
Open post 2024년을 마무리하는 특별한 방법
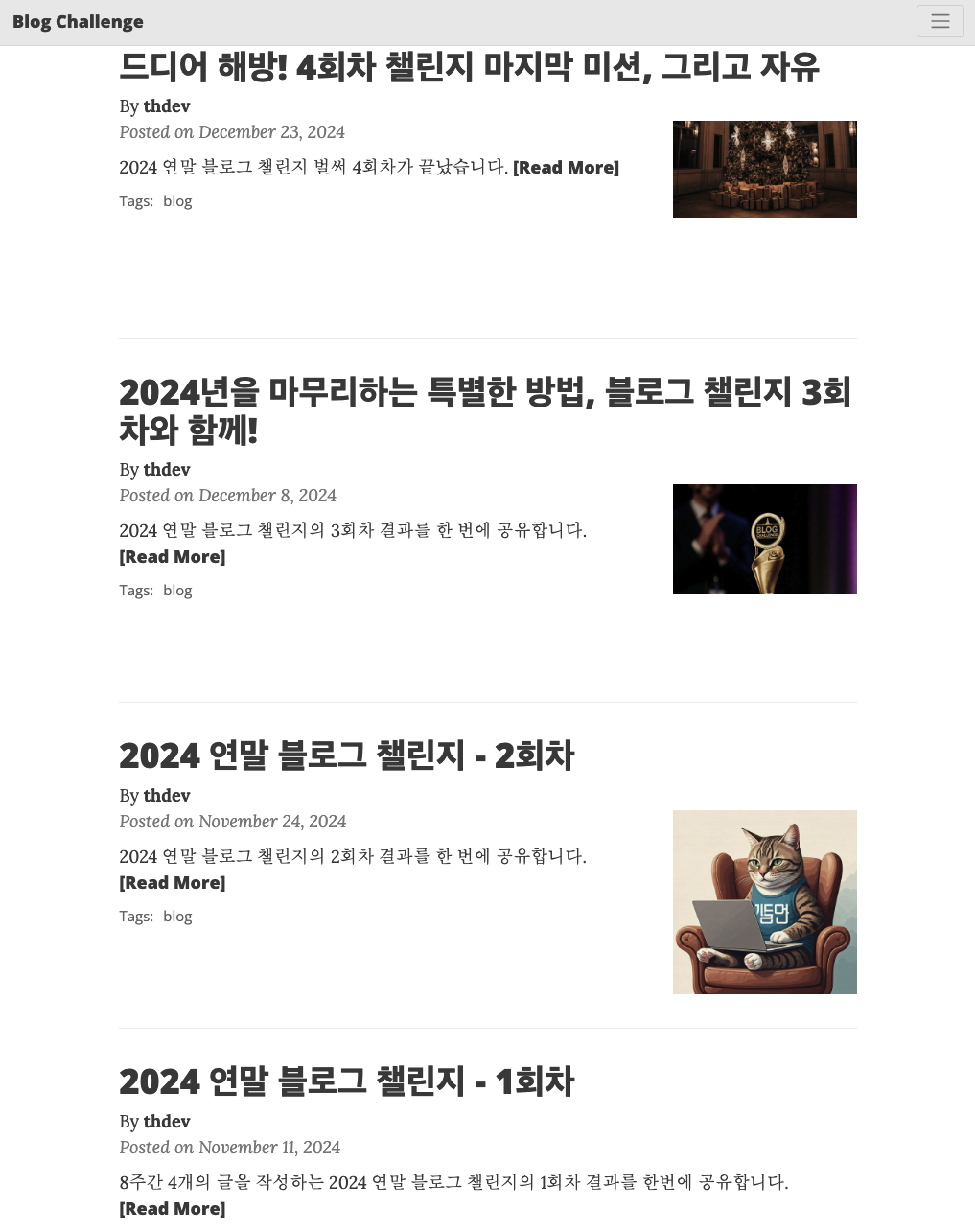tap(484, 410)
